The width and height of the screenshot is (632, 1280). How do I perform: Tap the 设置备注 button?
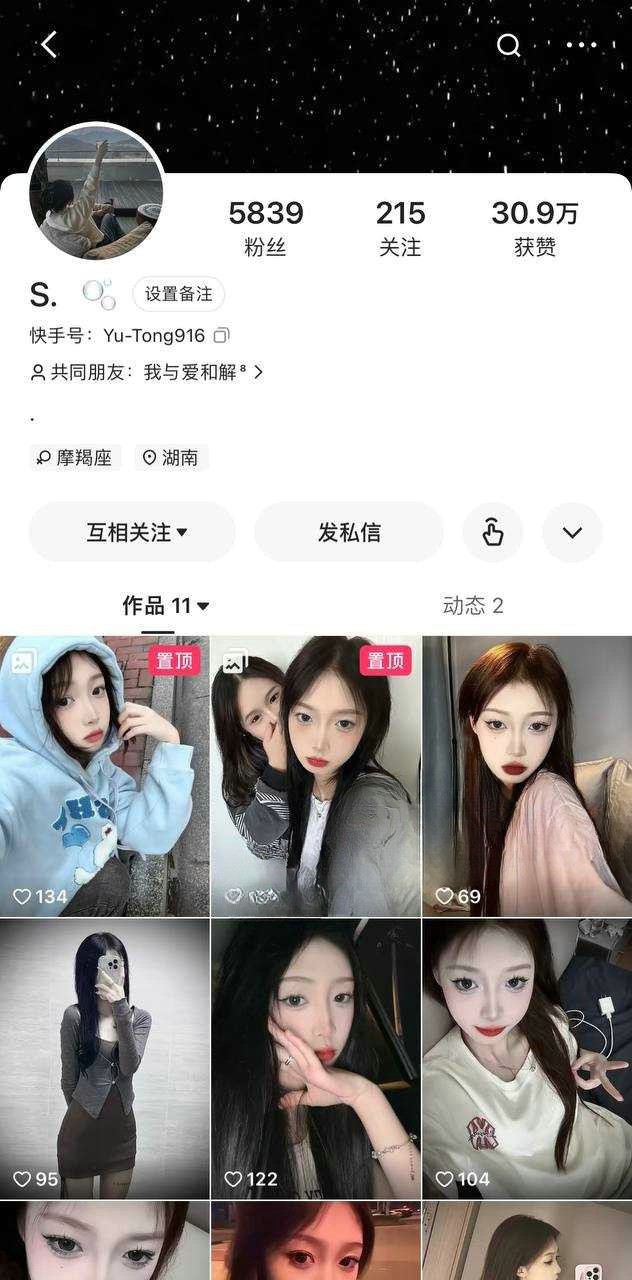pos(179,294)
